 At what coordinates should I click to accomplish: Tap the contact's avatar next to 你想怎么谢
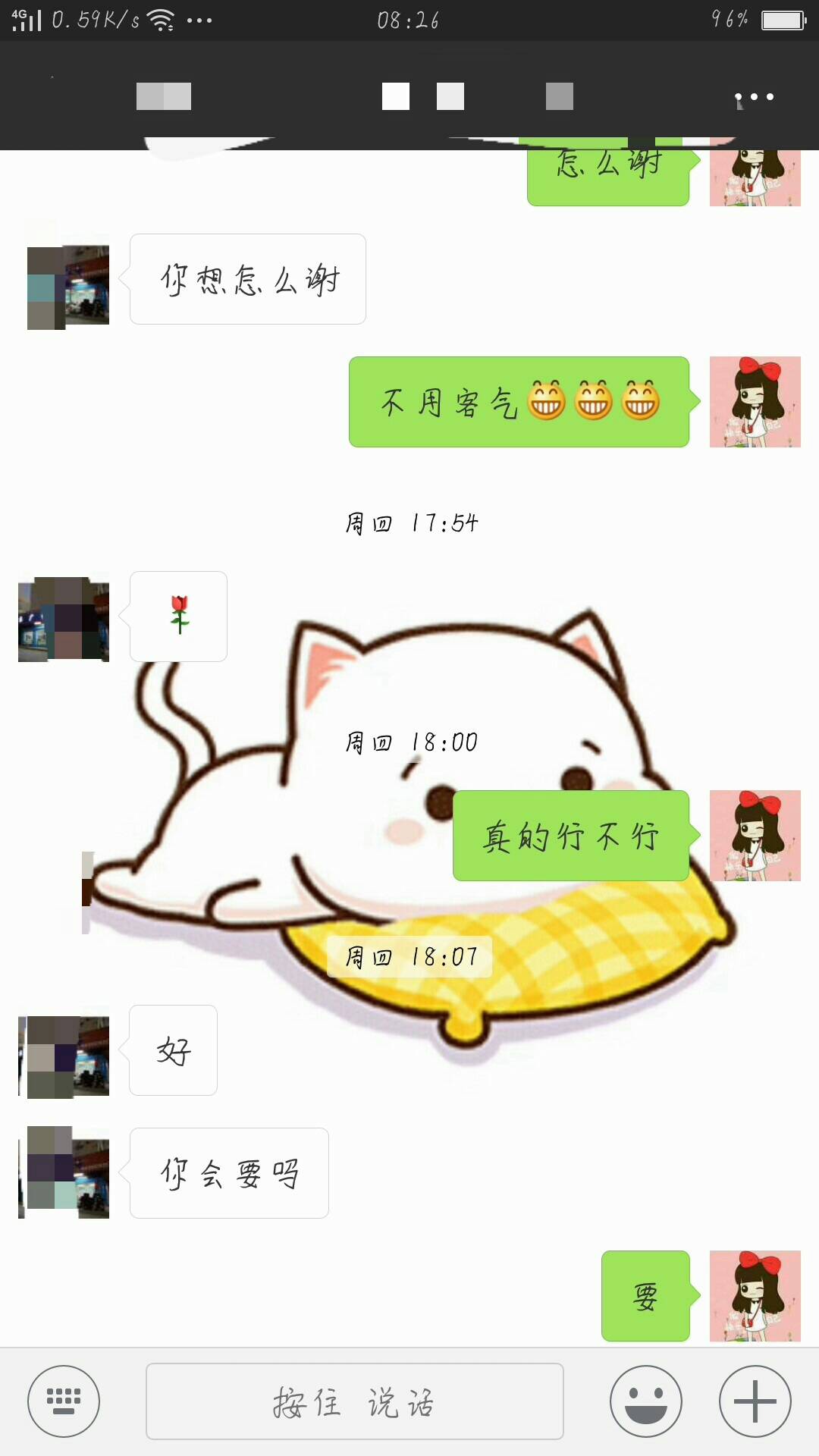coord(67,285)
